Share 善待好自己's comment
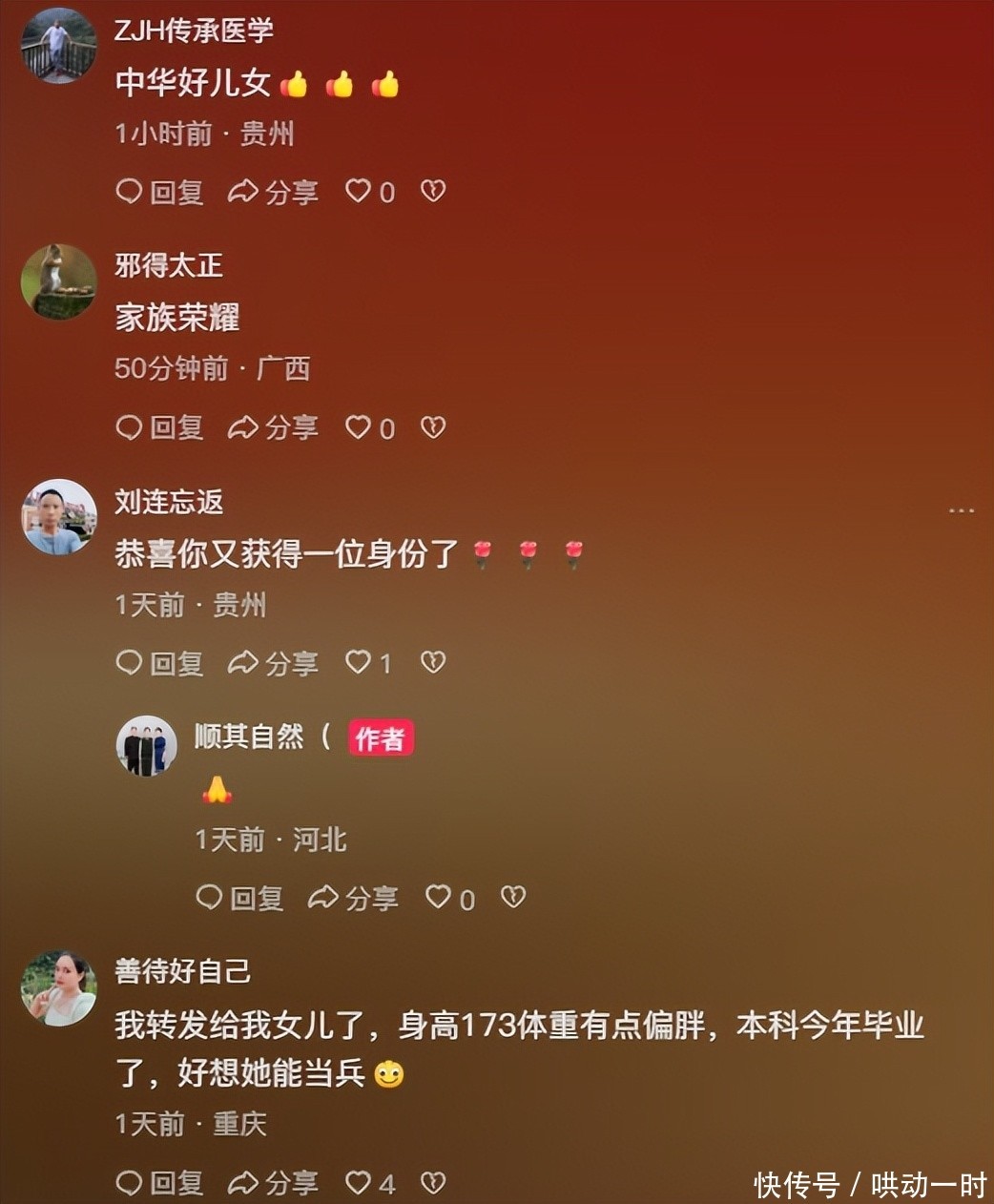 point(273,1183)
